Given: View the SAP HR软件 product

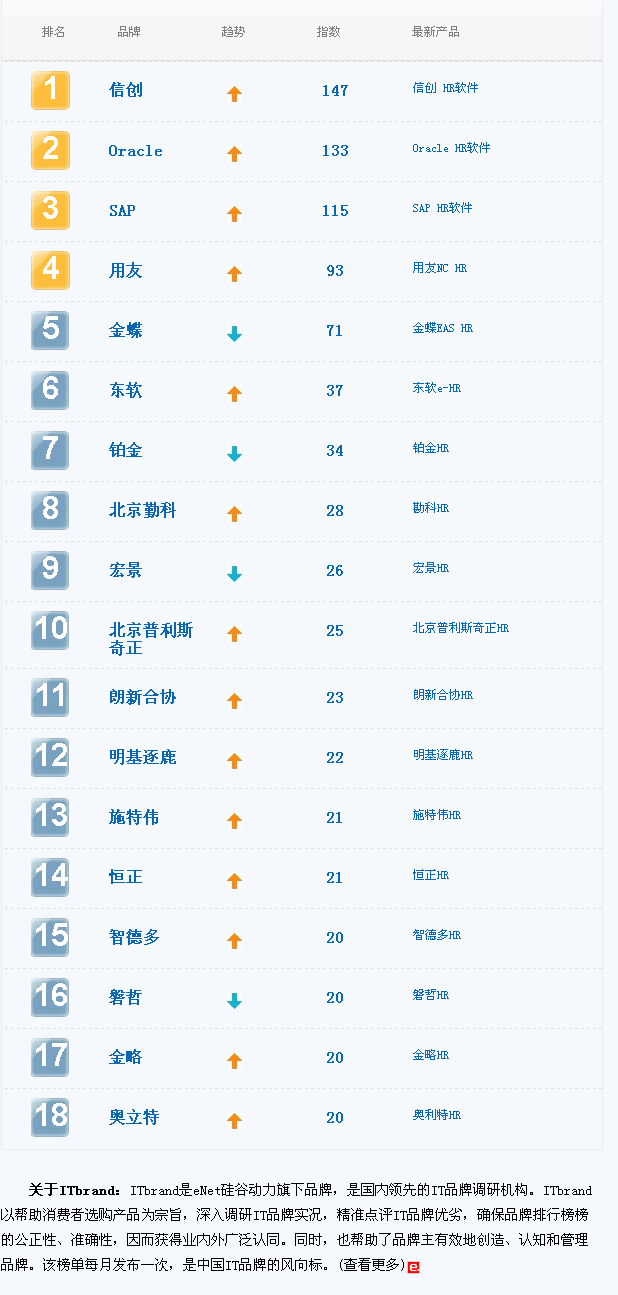Looking at the screenshot, I should [x=442, y=208].
